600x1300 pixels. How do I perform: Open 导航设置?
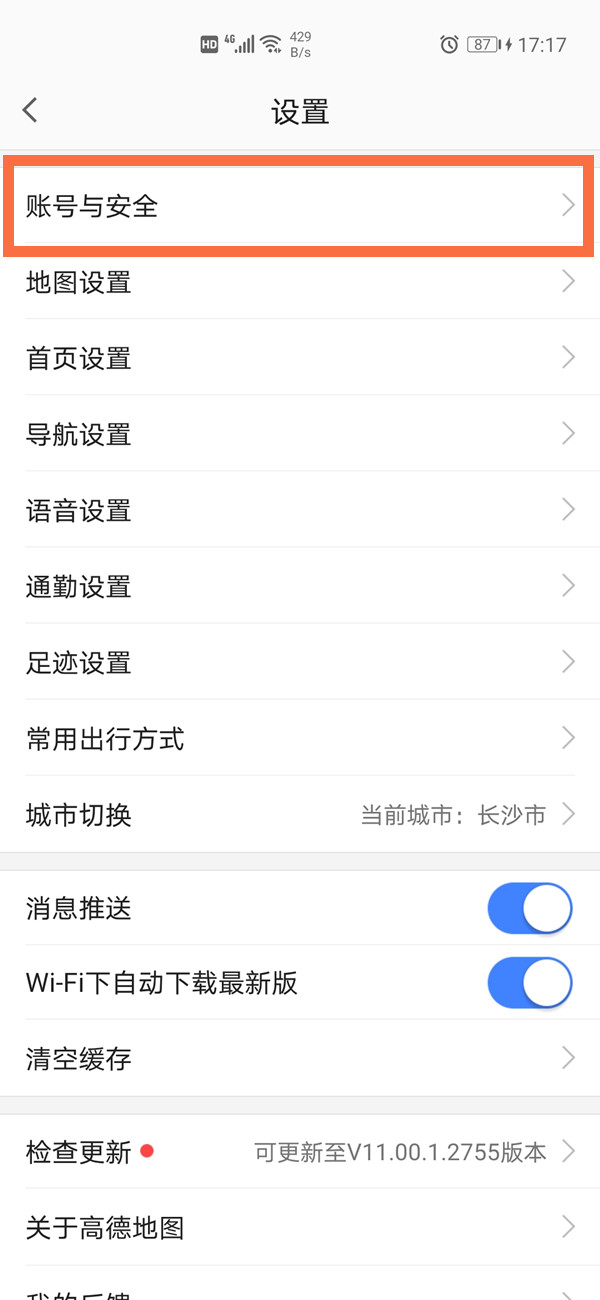point(298,435)
